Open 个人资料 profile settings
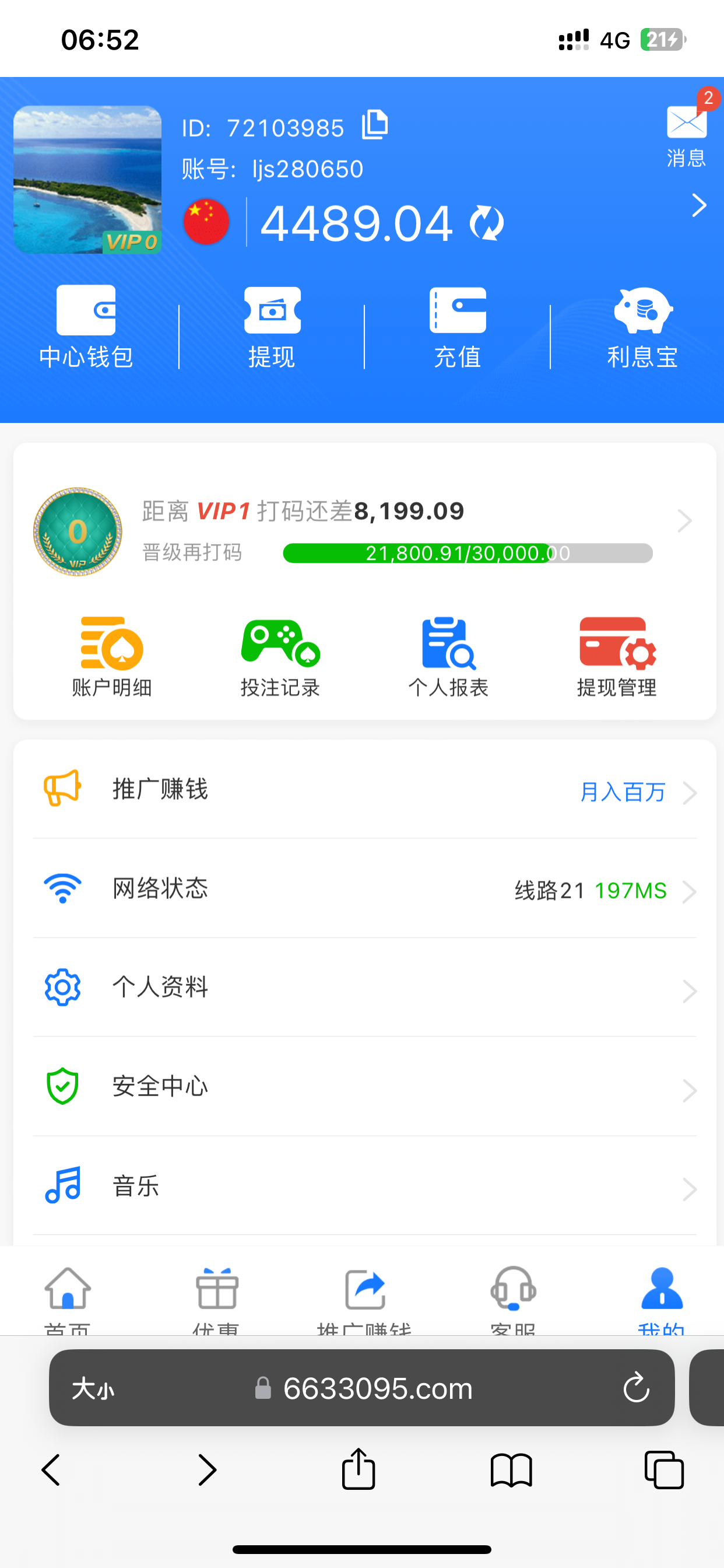This screenshot has width=724, height=1568. pos(364,988)
